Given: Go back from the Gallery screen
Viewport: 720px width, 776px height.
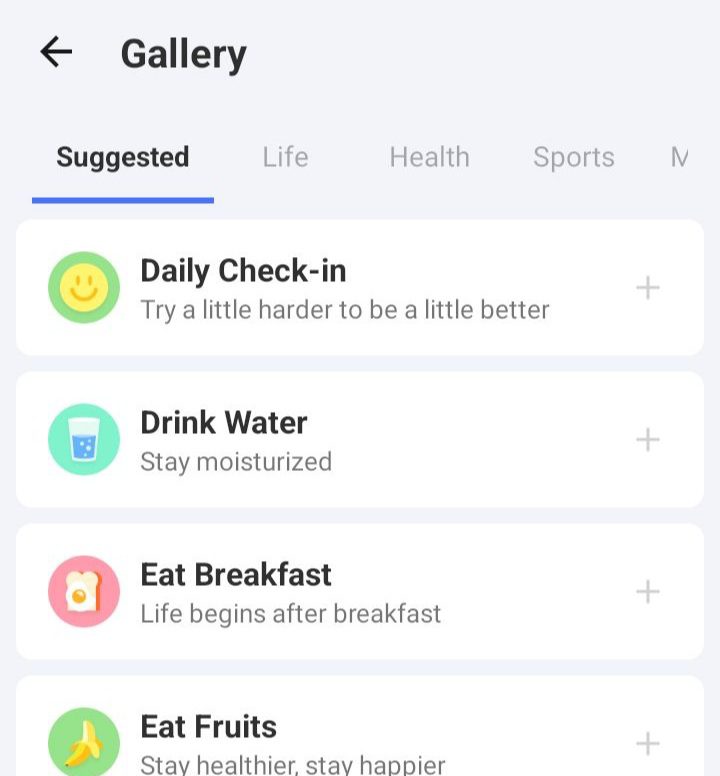Looking at the screenshot, I should pos(56,53).
